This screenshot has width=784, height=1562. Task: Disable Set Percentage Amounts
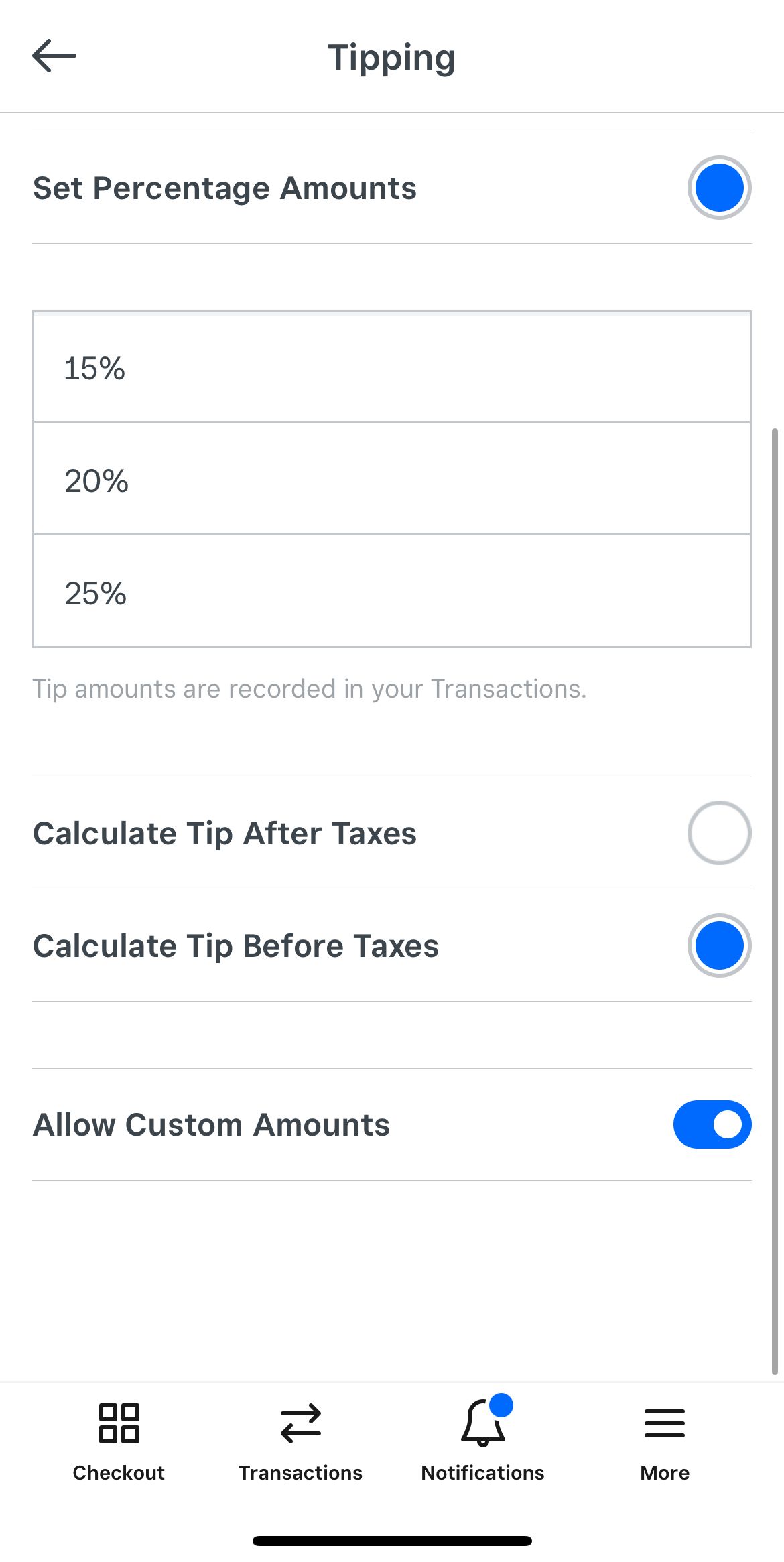(x=718, y=188)
